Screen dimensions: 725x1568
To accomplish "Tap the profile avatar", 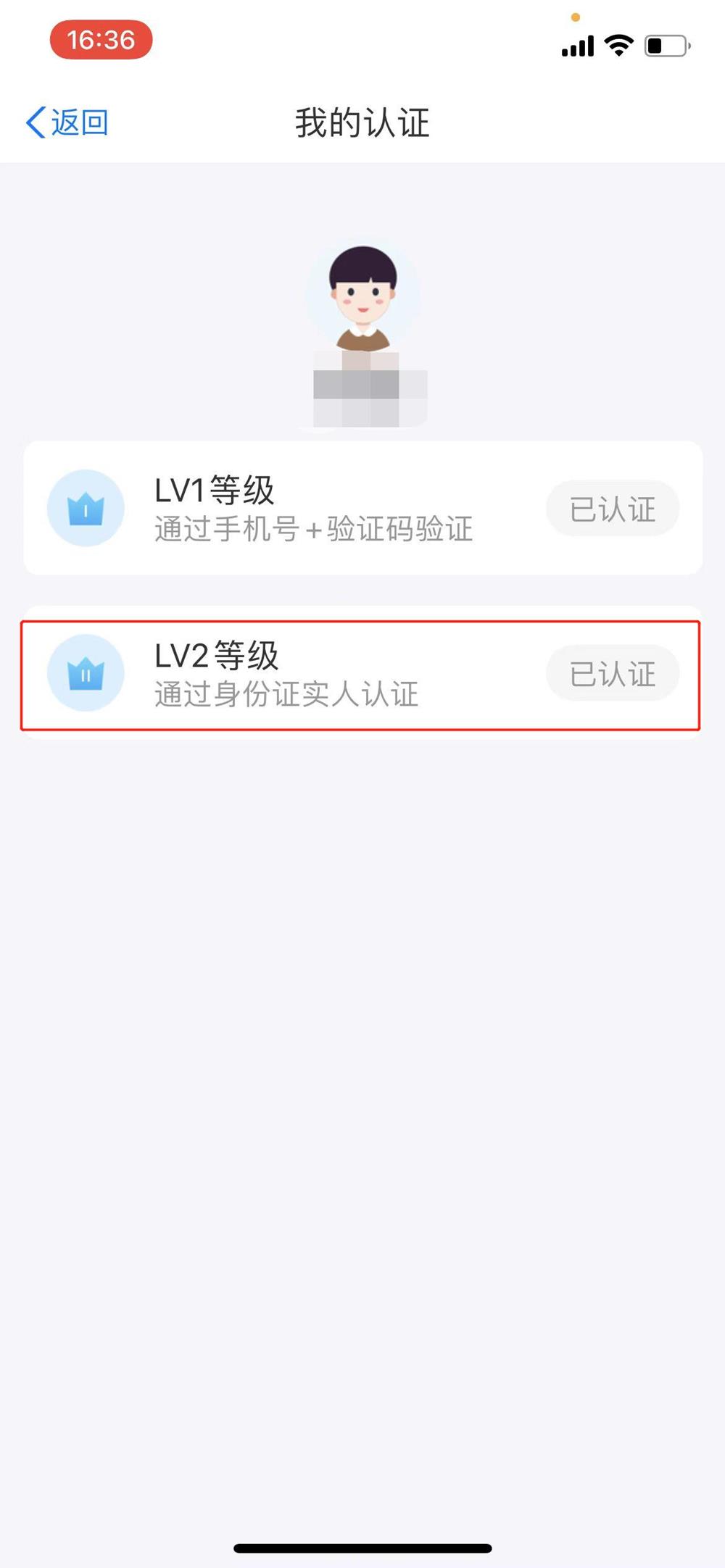I will (362, 297).
